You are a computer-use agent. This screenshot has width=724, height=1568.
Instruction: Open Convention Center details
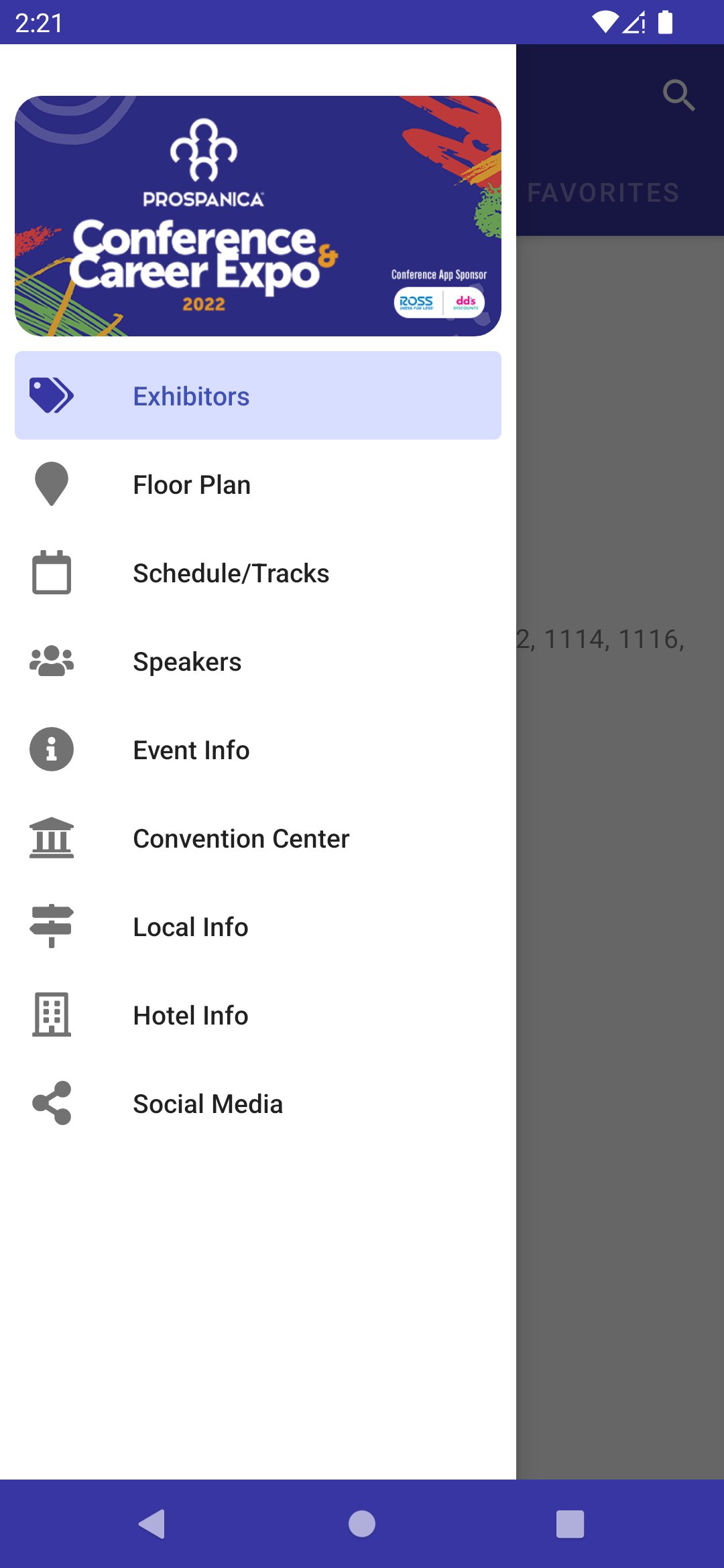tap(258, 838)
